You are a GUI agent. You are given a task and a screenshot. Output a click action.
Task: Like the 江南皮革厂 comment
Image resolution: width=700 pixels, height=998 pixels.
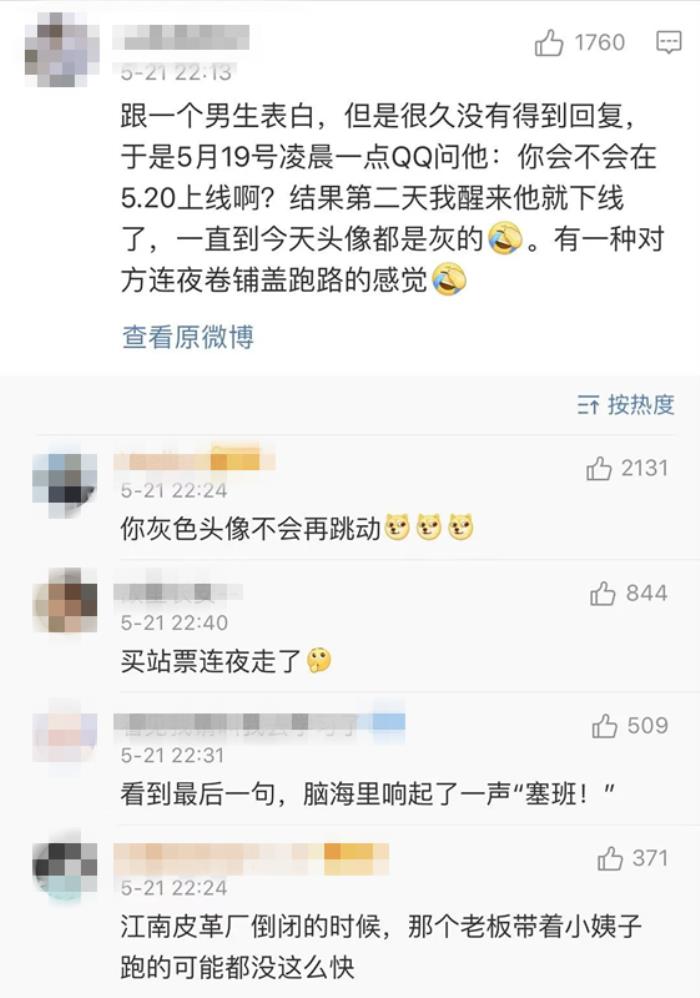[610, 859]
